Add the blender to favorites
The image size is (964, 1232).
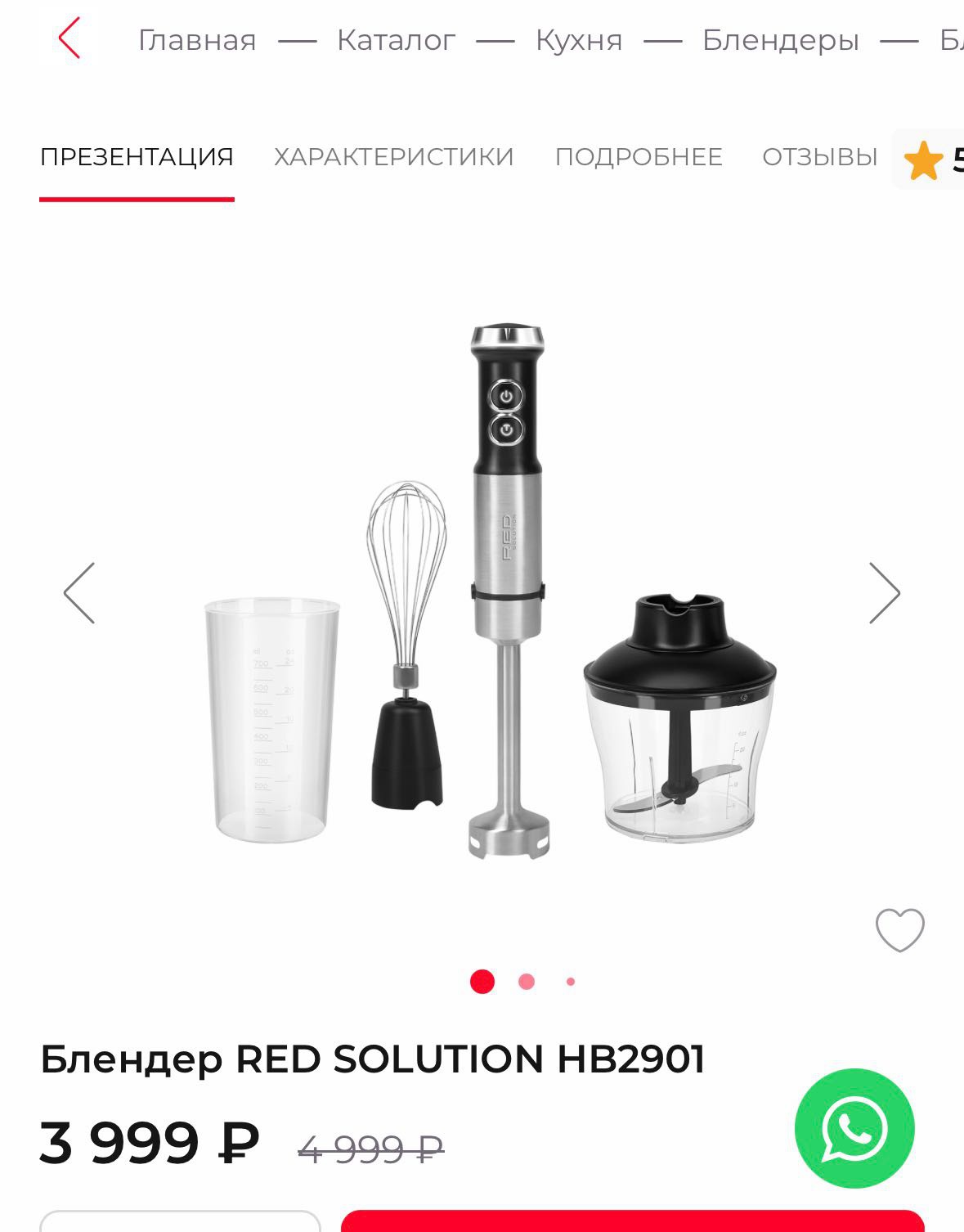(899, 930)
